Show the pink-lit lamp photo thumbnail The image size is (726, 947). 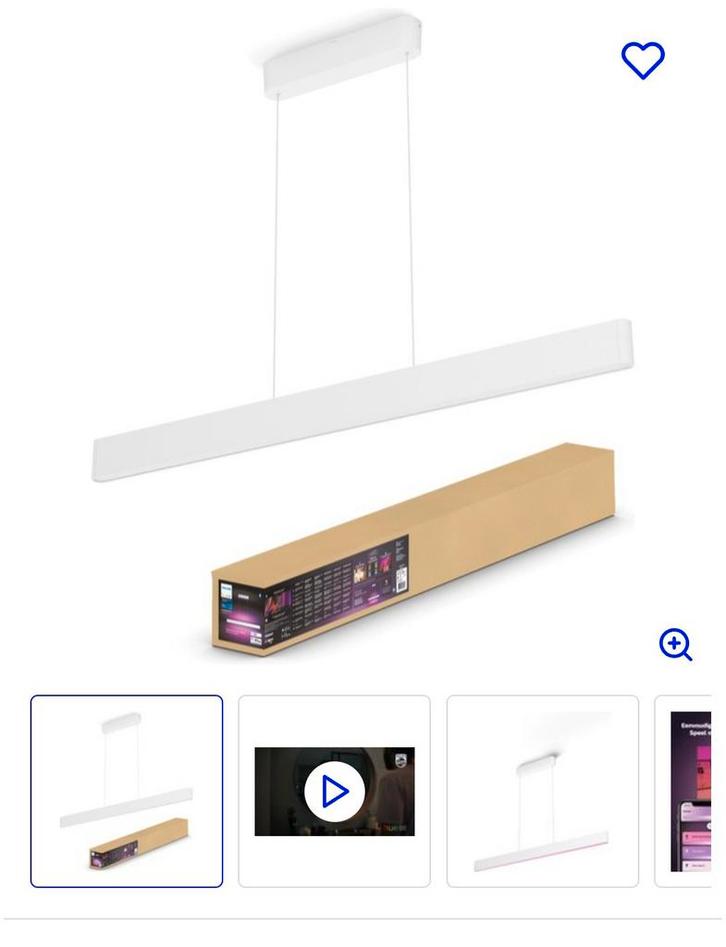(x=542, y=791)
